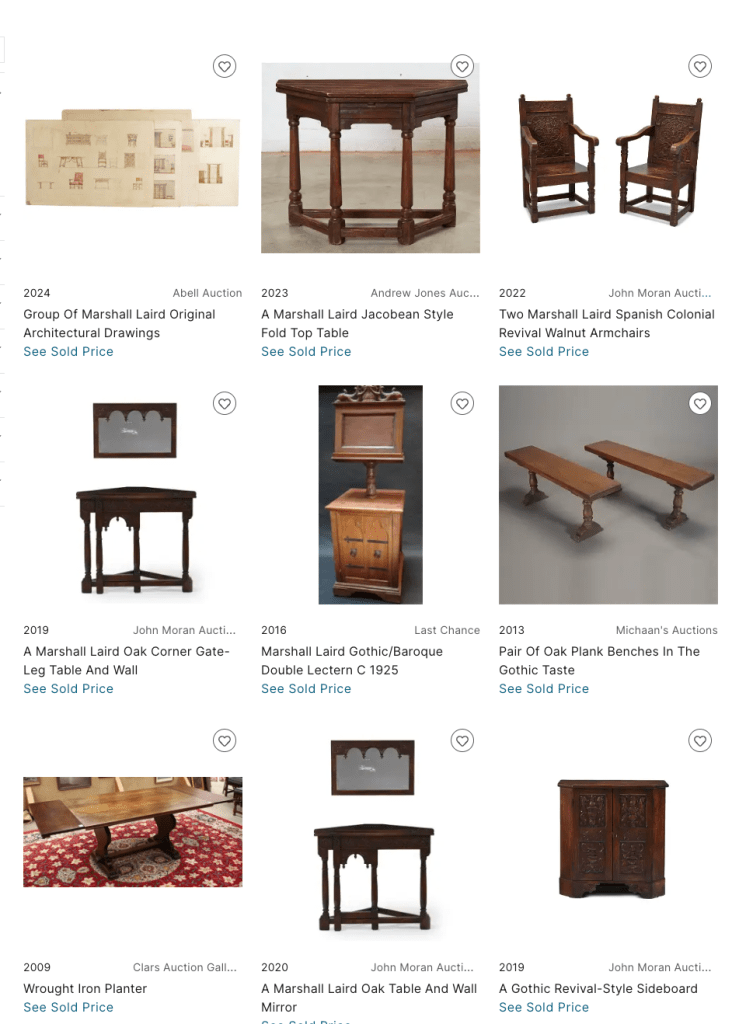See sold price for Gothic Revival-Style Sideboard
Screen dimensions: 739x1024
[x=544, y=1007]
